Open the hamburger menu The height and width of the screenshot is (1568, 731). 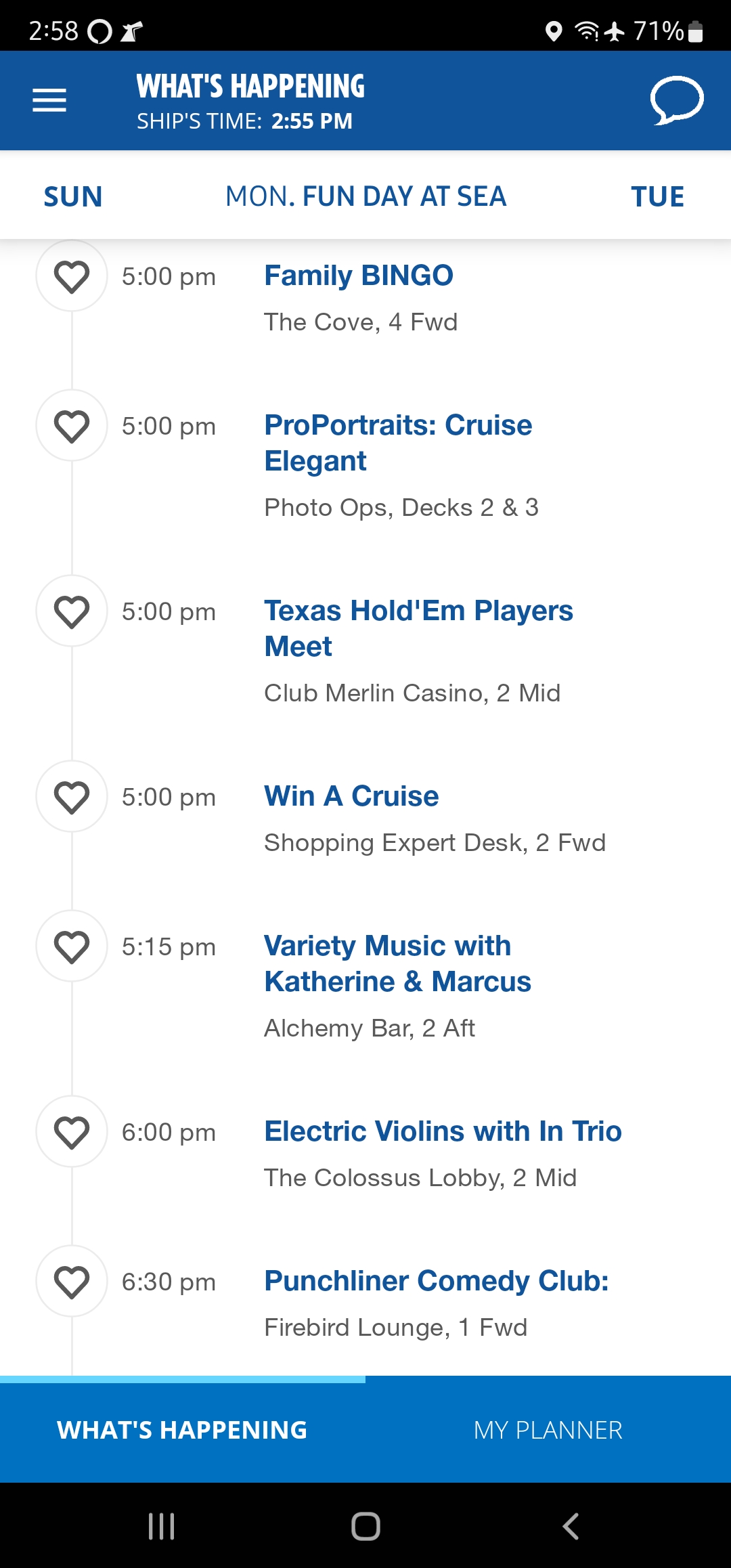pyautogui.click(x=49, y=100)
